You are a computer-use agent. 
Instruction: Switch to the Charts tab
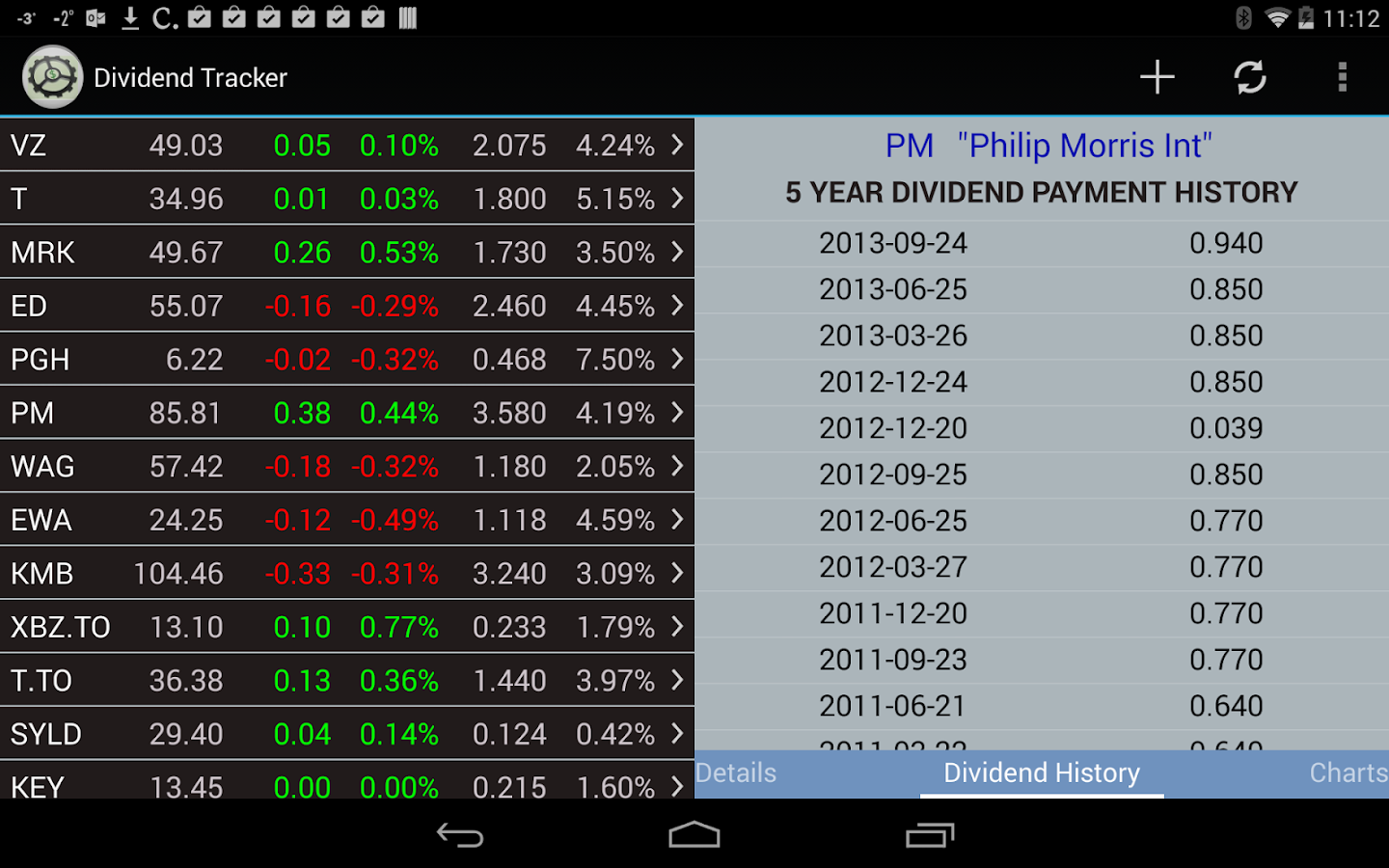[1348, 773]
